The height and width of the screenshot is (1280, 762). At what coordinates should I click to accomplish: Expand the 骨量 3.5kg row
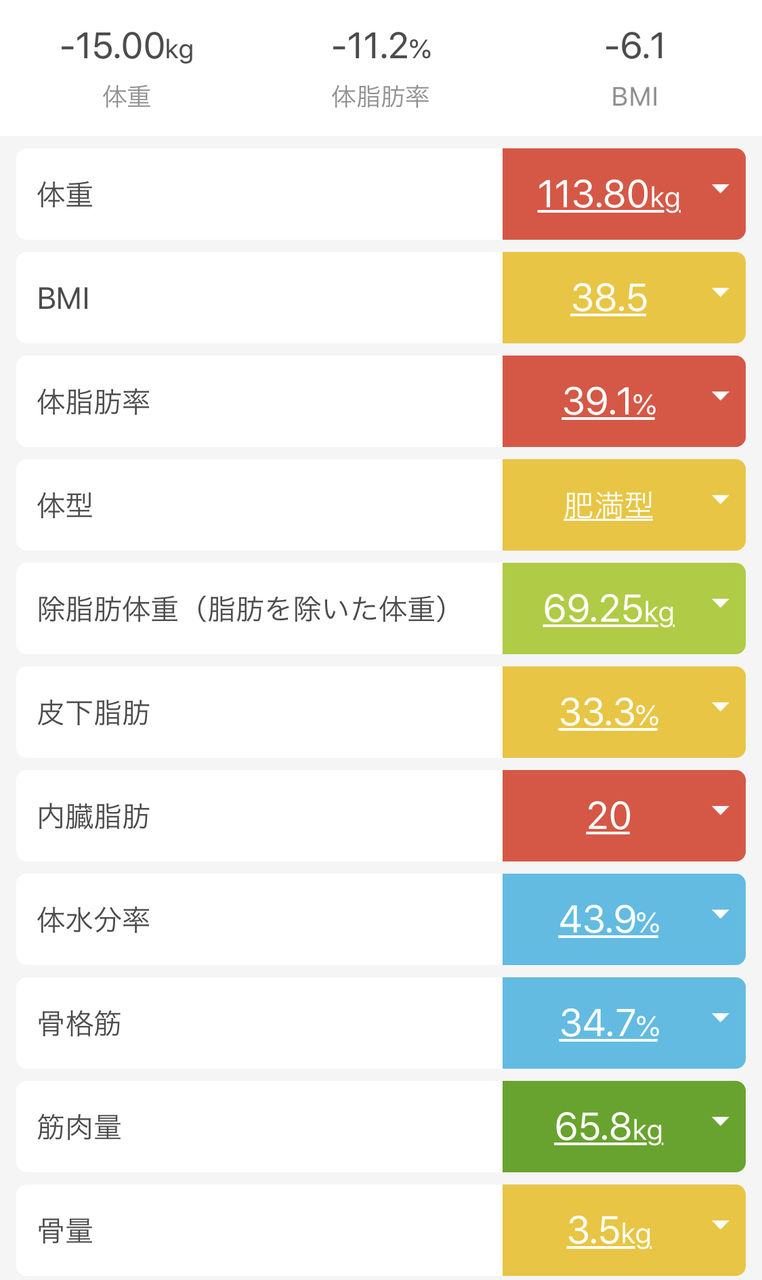click(720, 1226)
